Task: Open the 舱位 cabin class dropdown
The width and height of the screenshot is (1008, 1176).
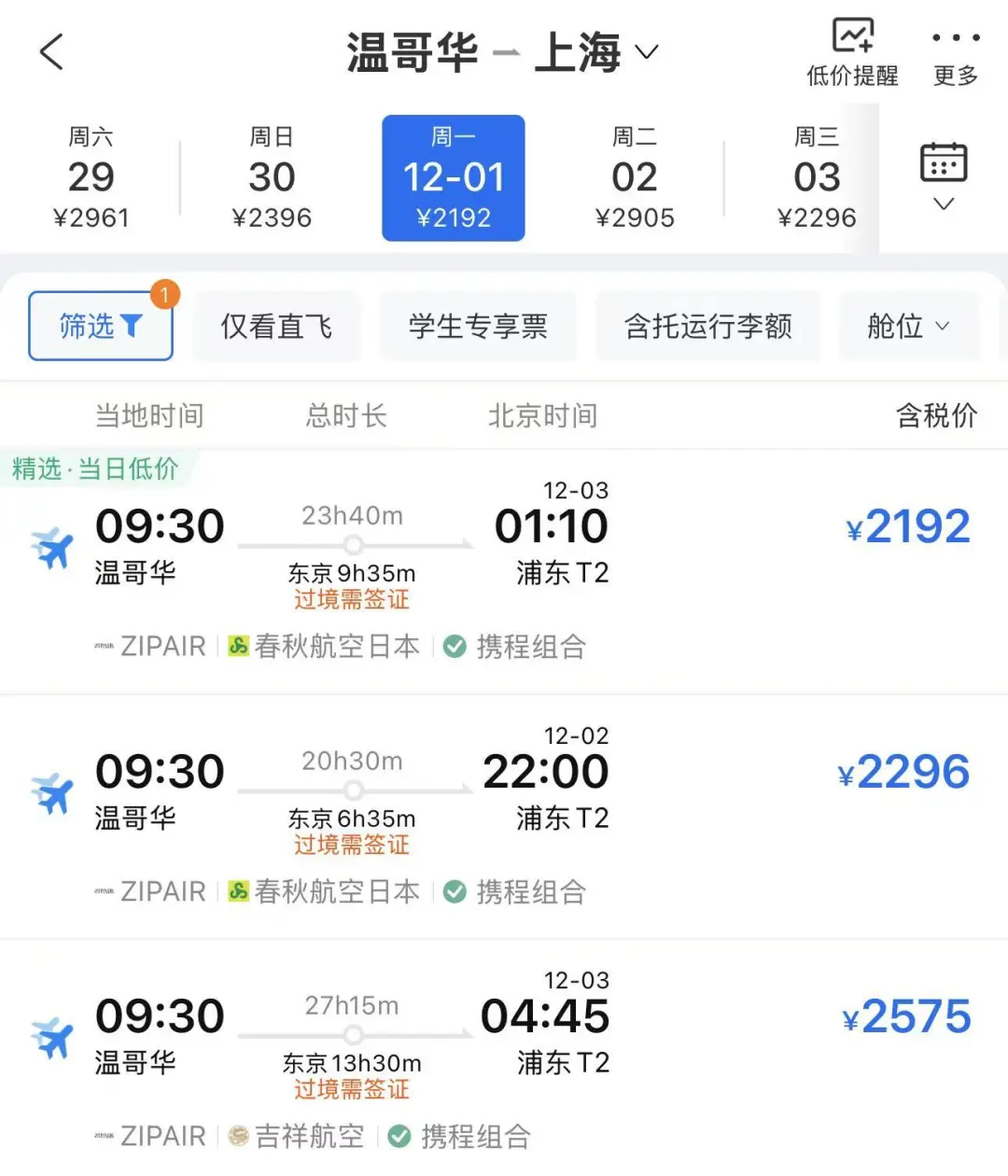Action: pos(908,326)
